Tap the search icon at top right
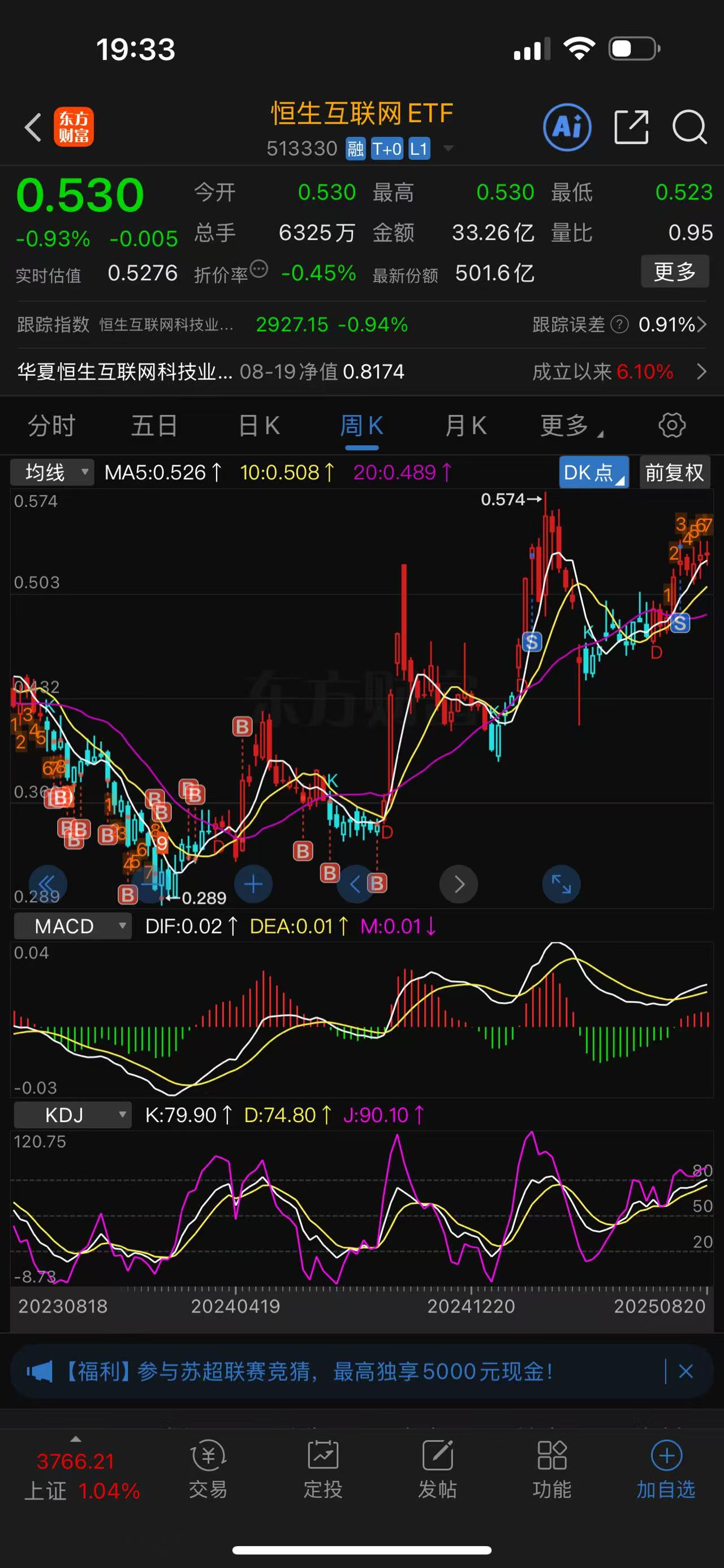 [x=690, y=127]
